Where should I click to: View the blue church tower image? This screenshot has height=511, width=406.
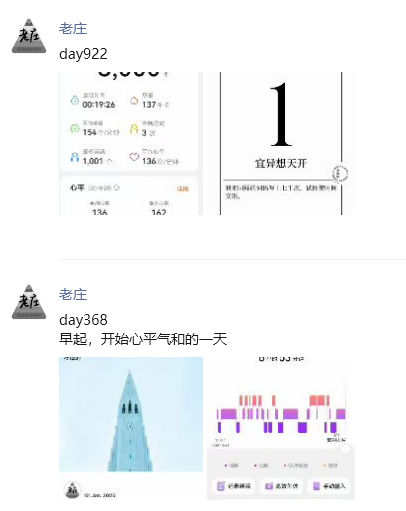(131, 429)
